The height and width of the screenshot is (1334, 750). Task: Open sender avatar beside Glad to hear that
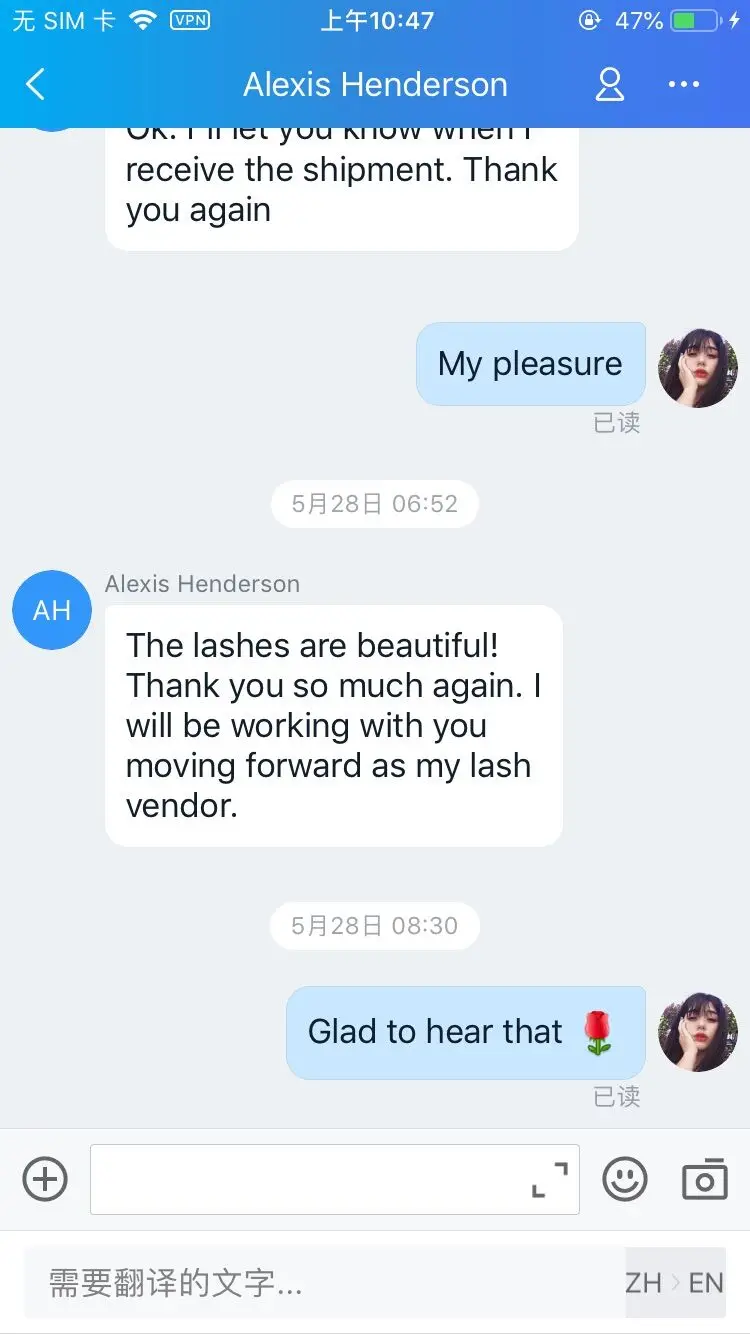(698, 1032)
